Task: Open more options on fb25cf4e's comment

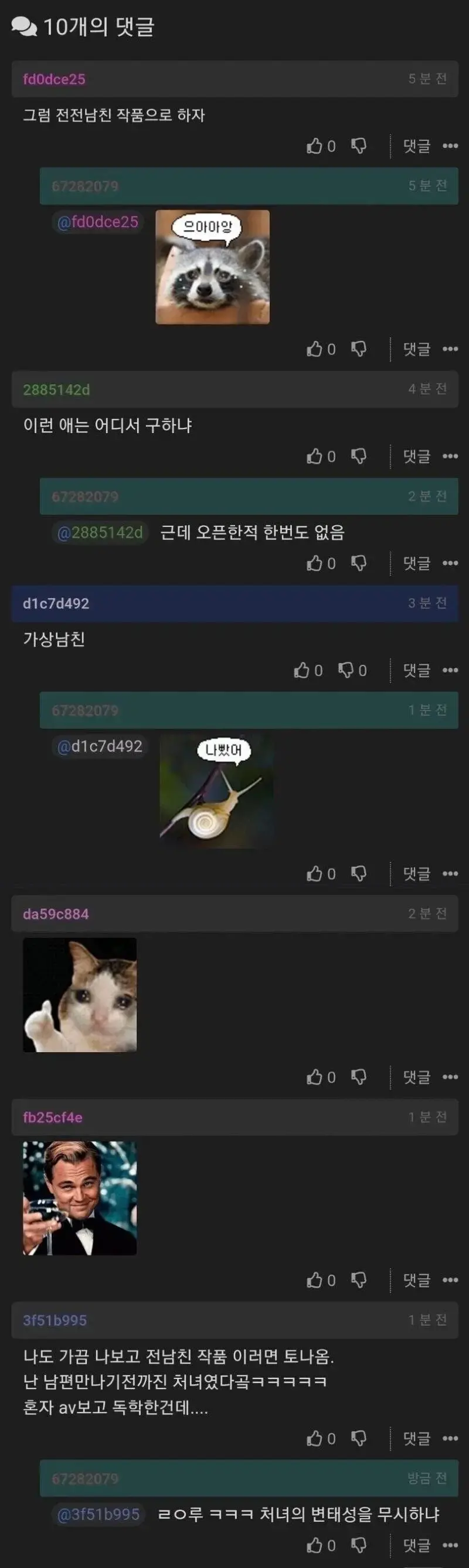Action: (x=450, y=1280)
